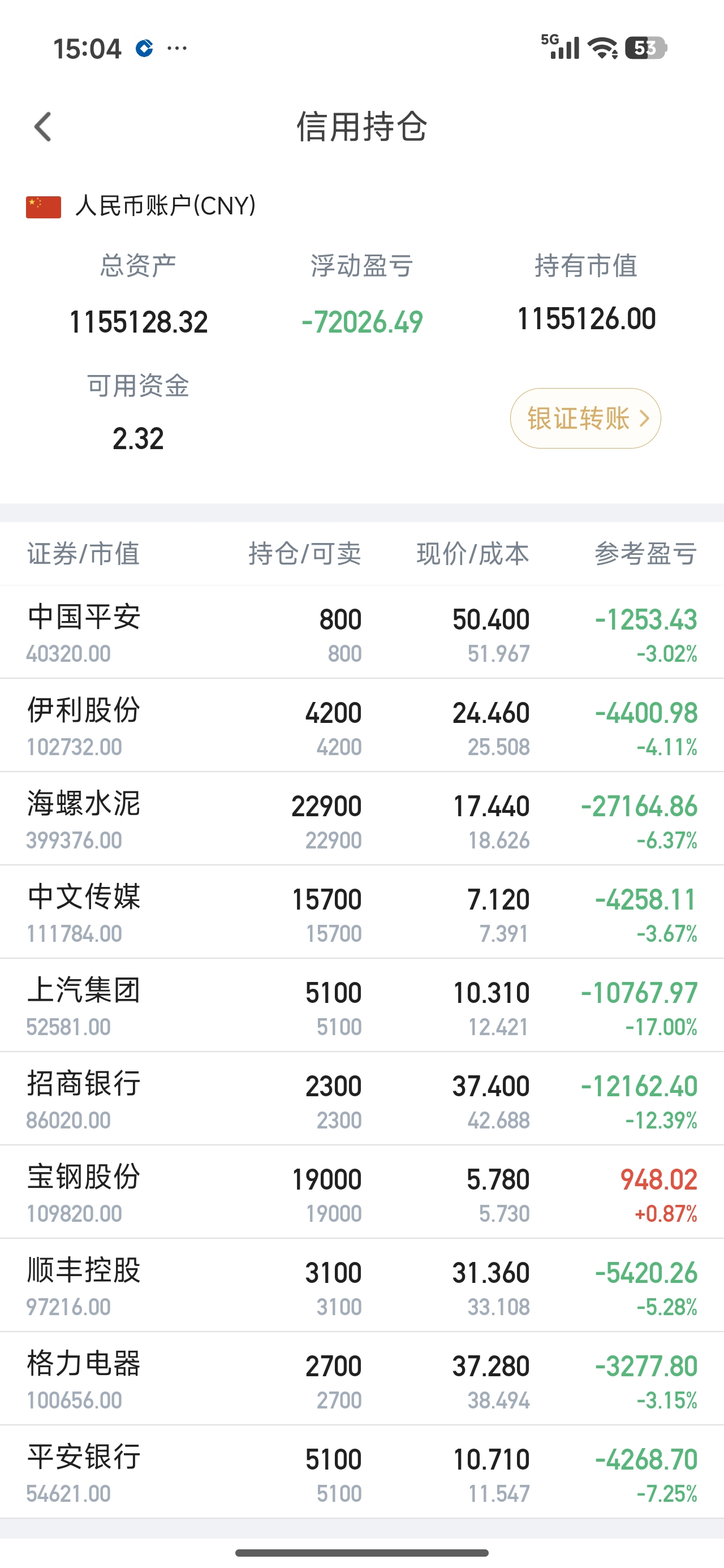Open the 顺丰控股 holding row
The width and height of the screenshot is (724, 1568).
click(x=361, y=1285)
